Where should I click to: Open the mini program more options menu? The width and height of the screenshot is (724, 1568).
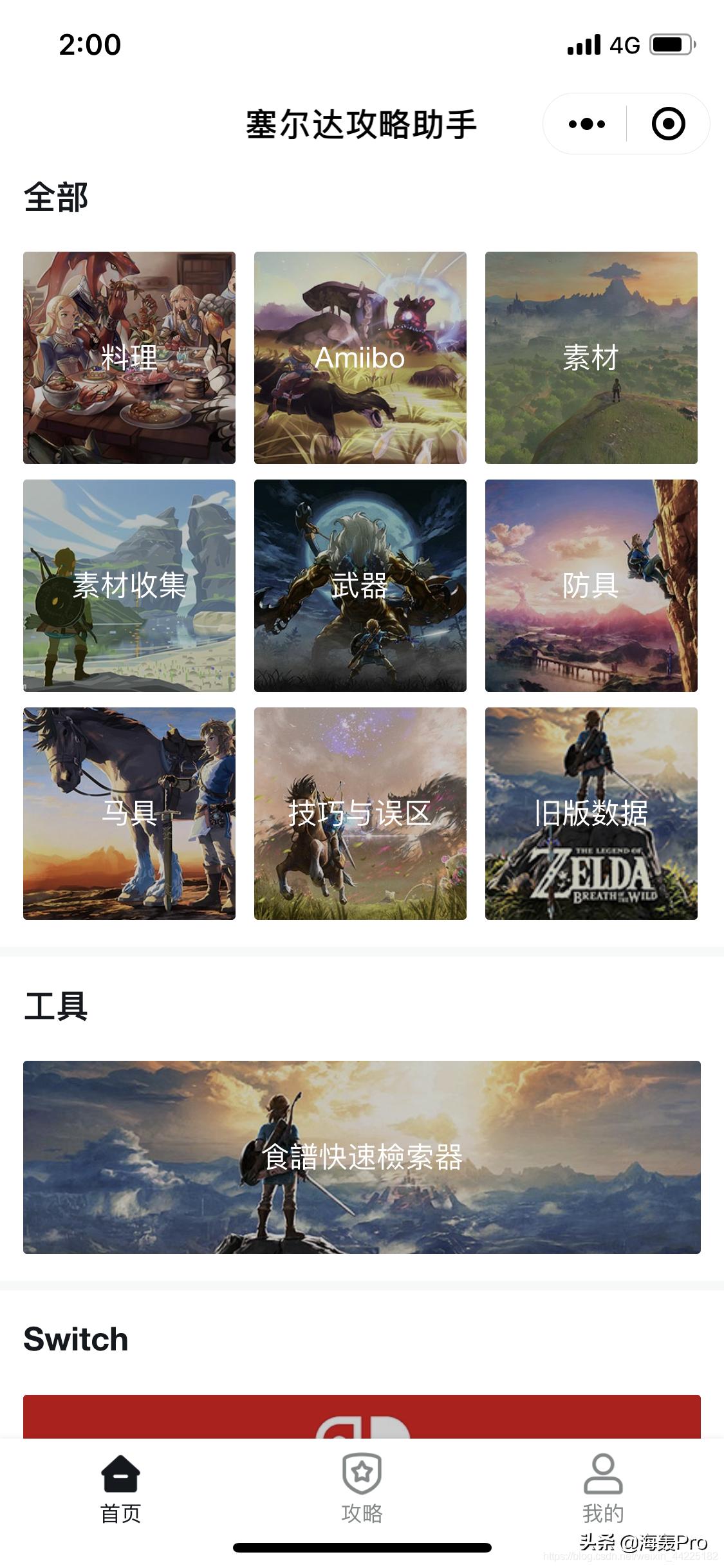click(x=586, y=124)
